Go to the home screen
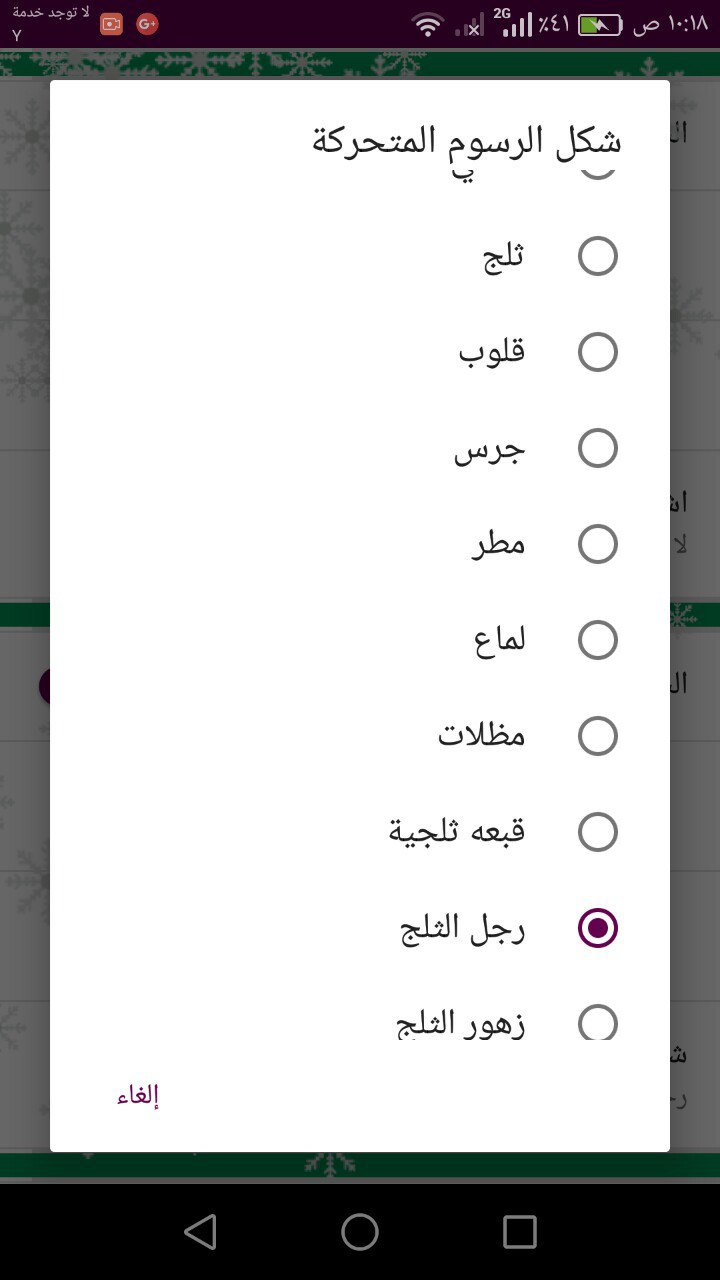The image size is (720, 1280). 360,1232
